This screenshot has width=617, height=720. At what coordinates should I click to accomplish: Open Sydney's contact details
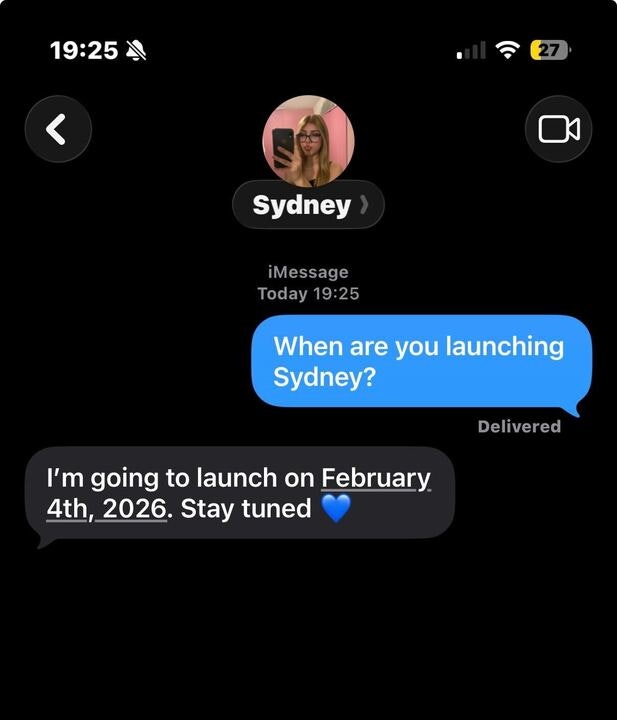click(x=308, y=206)
